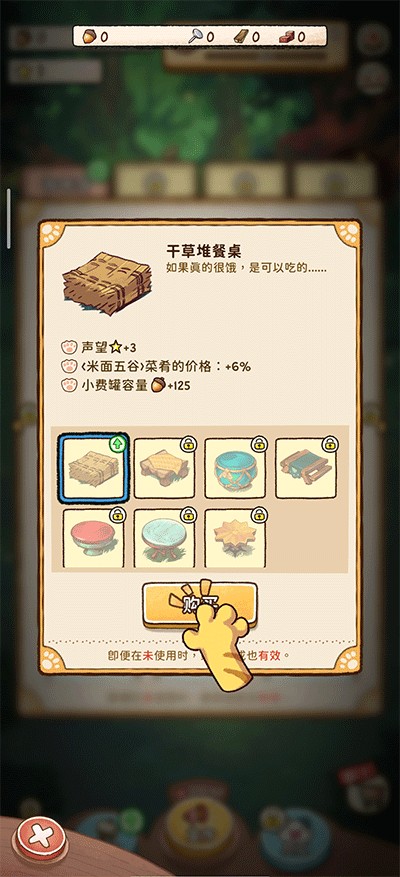Select the locked wooden plank table

[164, 468]
